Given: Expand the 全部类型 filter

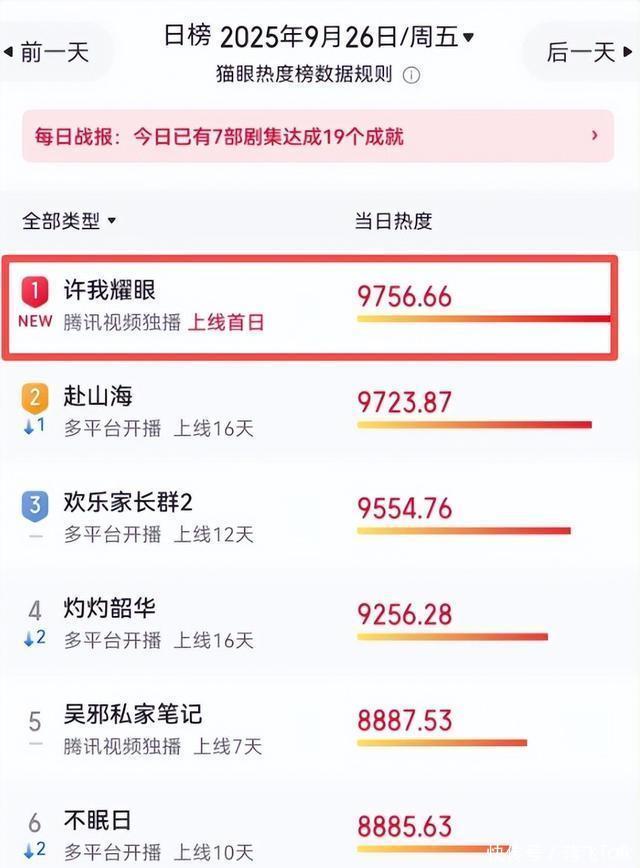Looking at the screenshot, I should 69,221.
